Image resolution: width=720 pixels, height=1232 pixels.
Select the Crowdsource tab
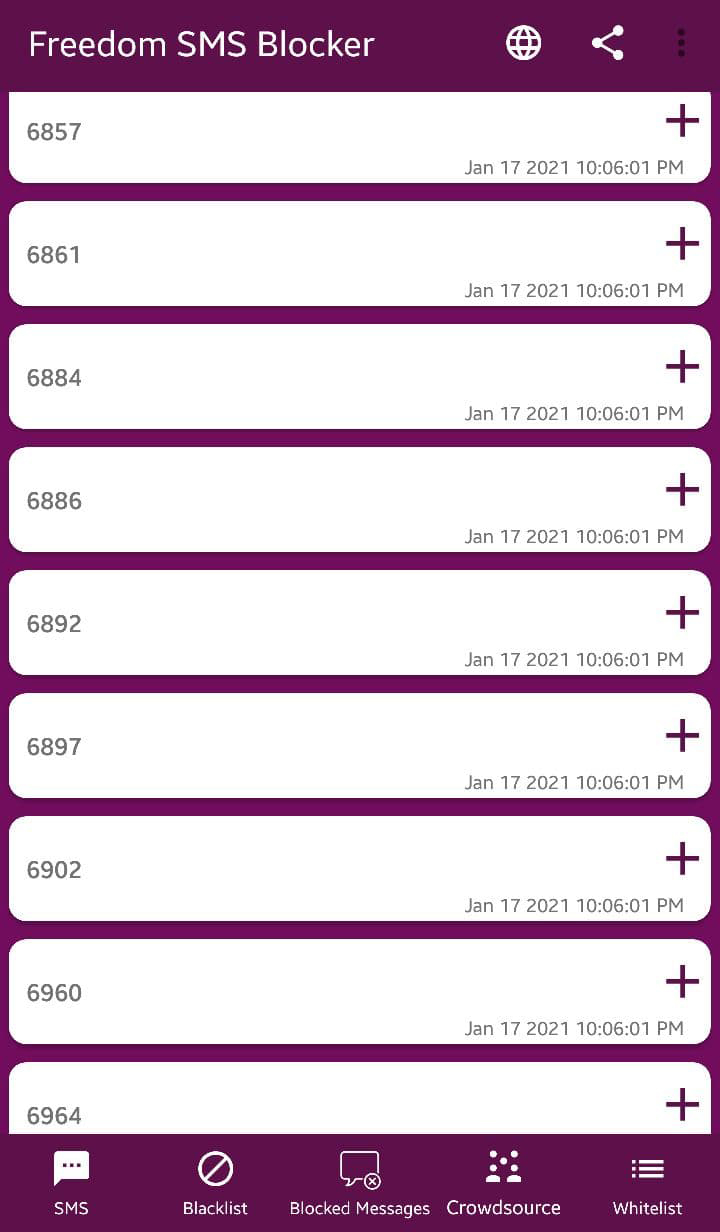coord(503,1183)
